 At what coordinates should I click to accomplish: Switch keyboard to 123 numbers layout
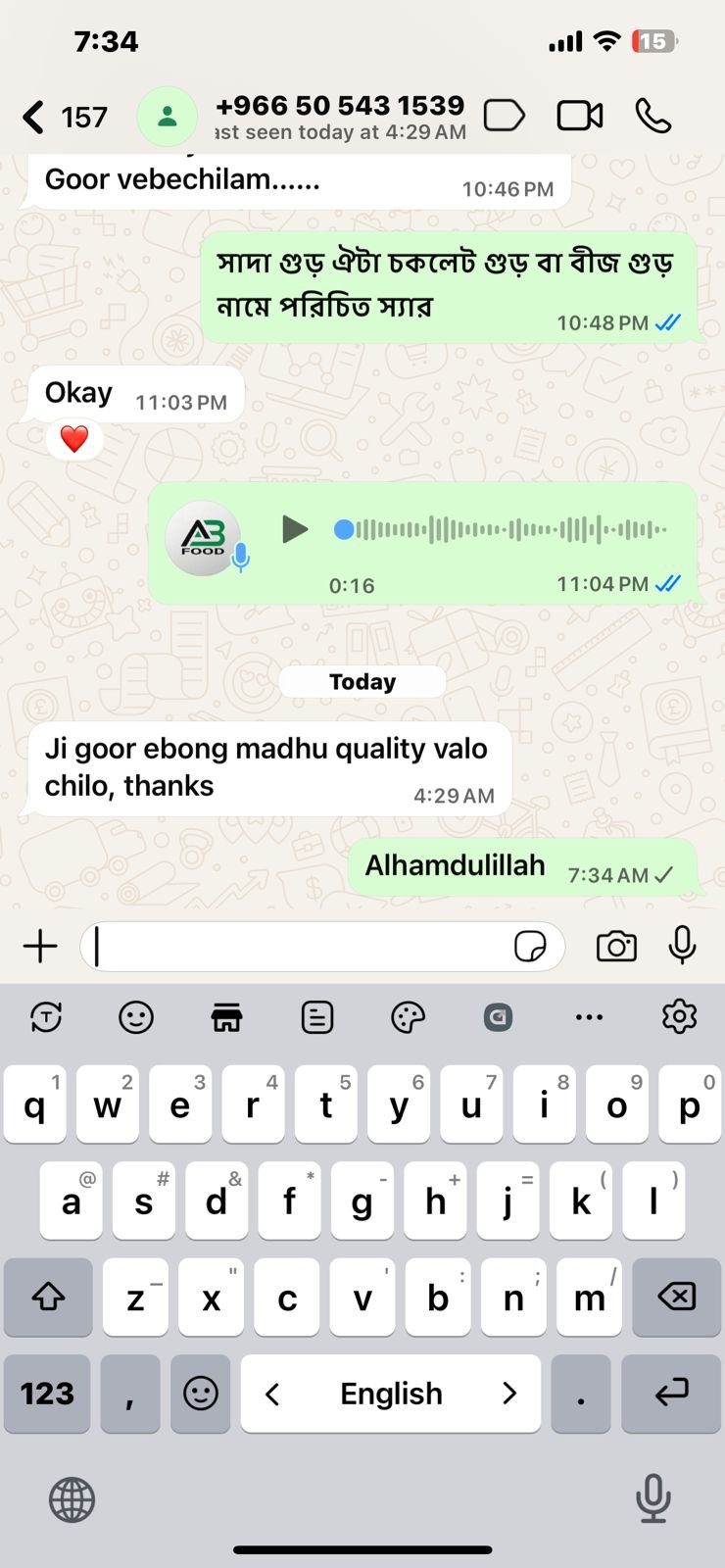47,1394
